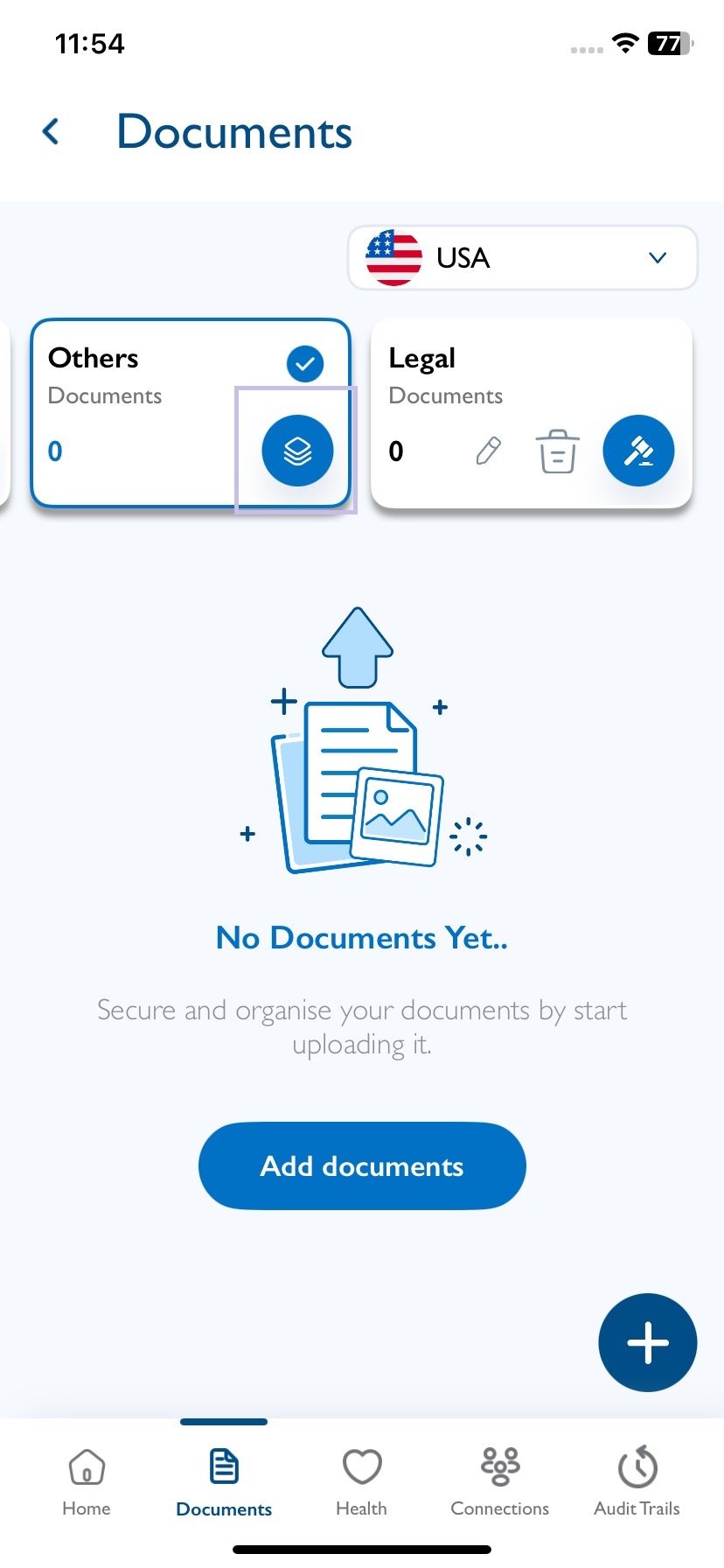
Task: Tap the Add documents button
Action: pyautogui.click(x=362, y=1165)
